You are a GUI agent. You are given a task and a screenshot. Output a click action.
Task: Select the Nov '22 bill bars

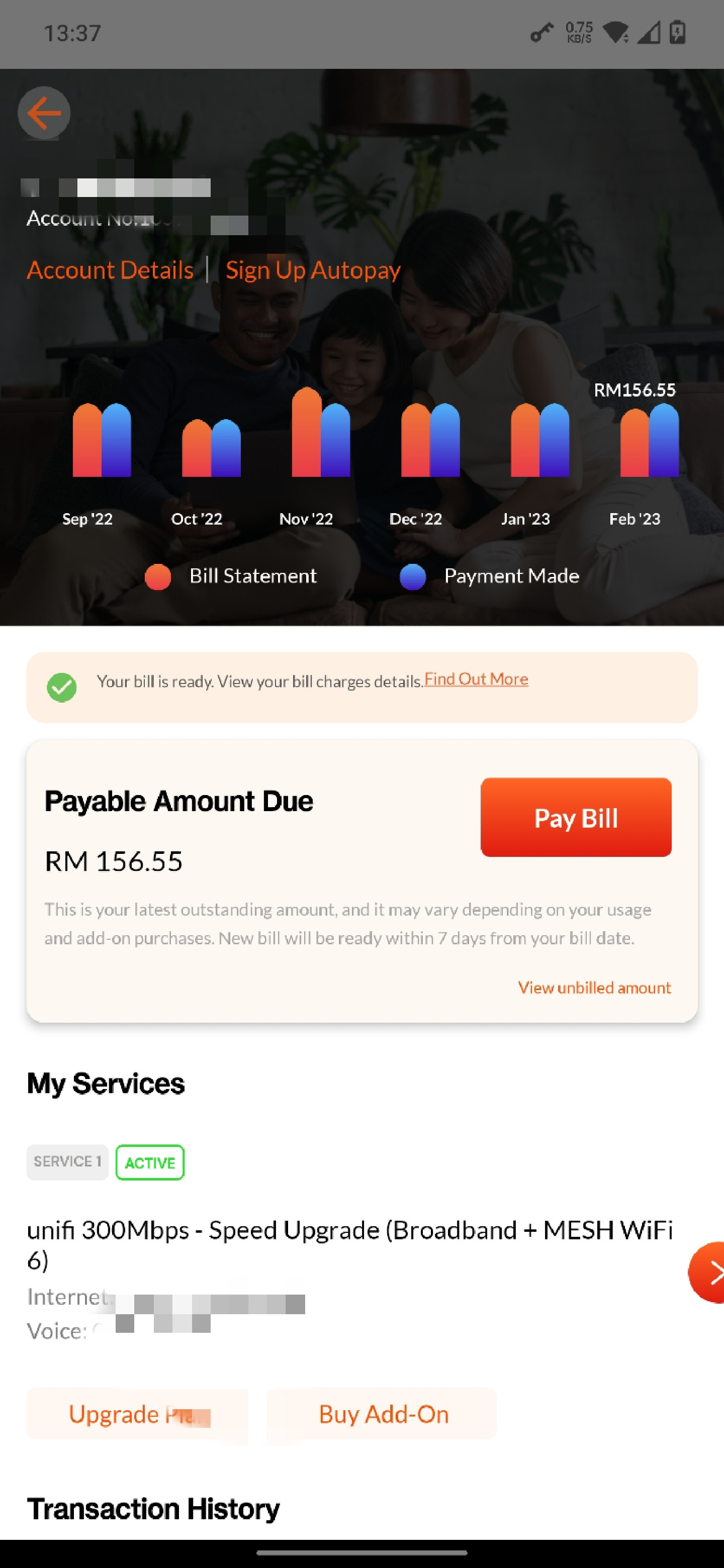point(321,432)
